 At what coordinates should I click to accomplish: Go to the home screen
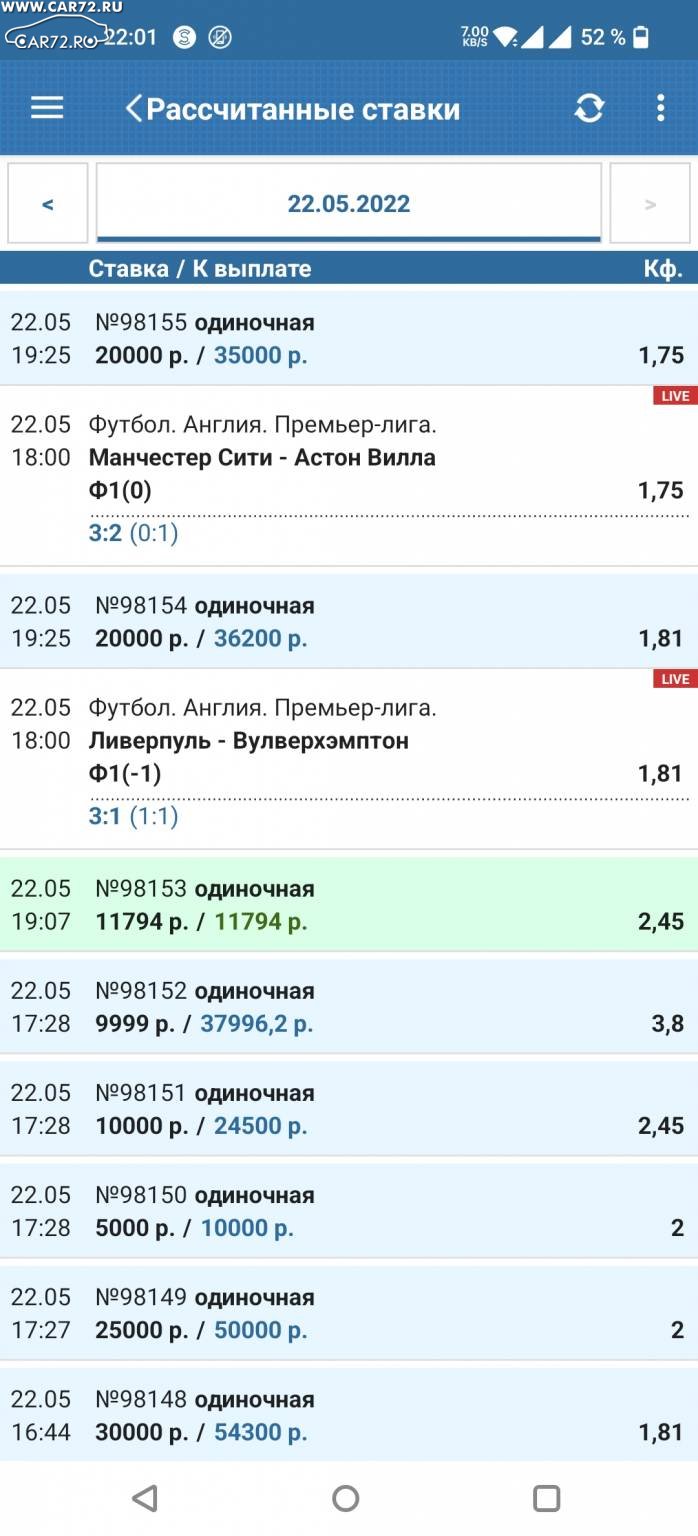click(x=346, y=1497)
